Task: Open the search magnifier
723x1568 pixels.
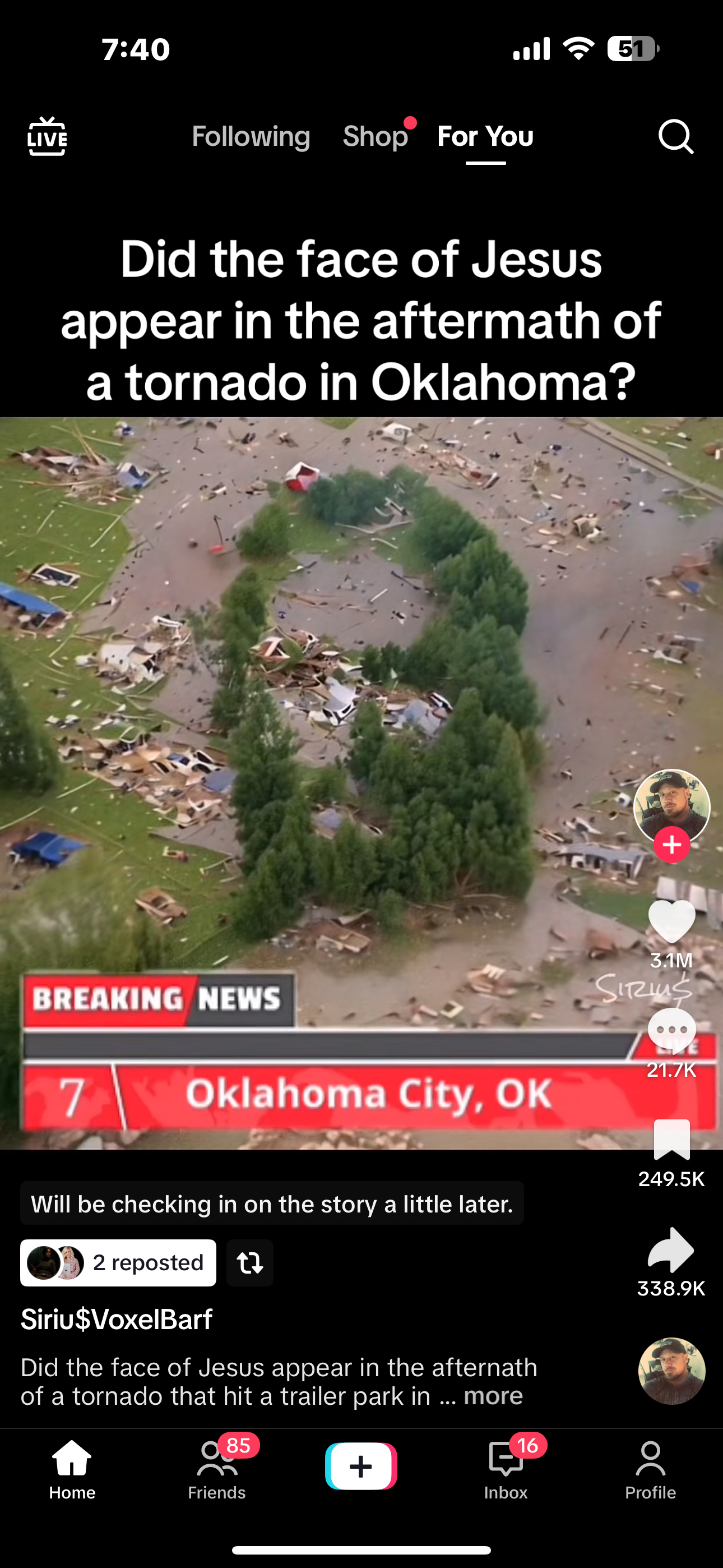Action: 675,136
